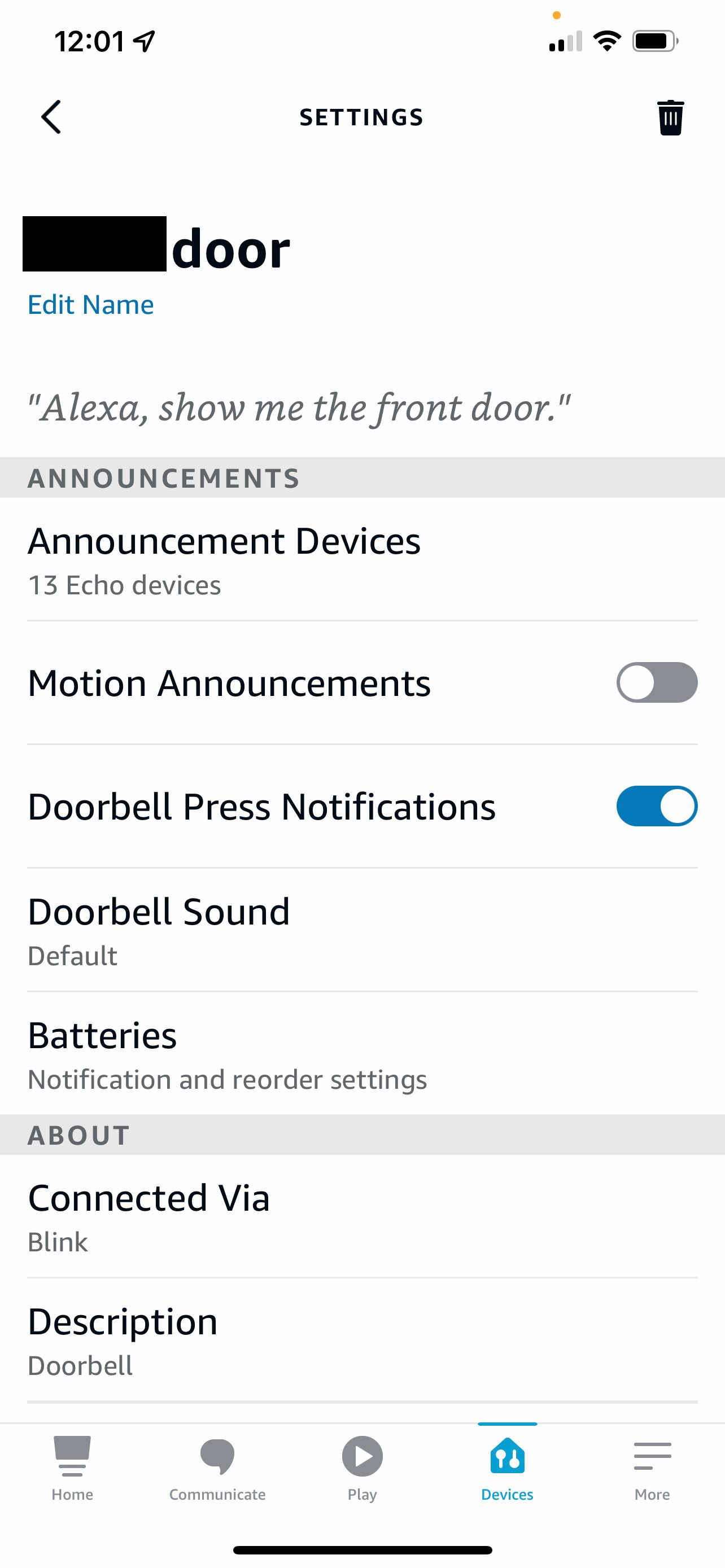
Task: Enable Motion Announcements
Action: click(656, 683)
